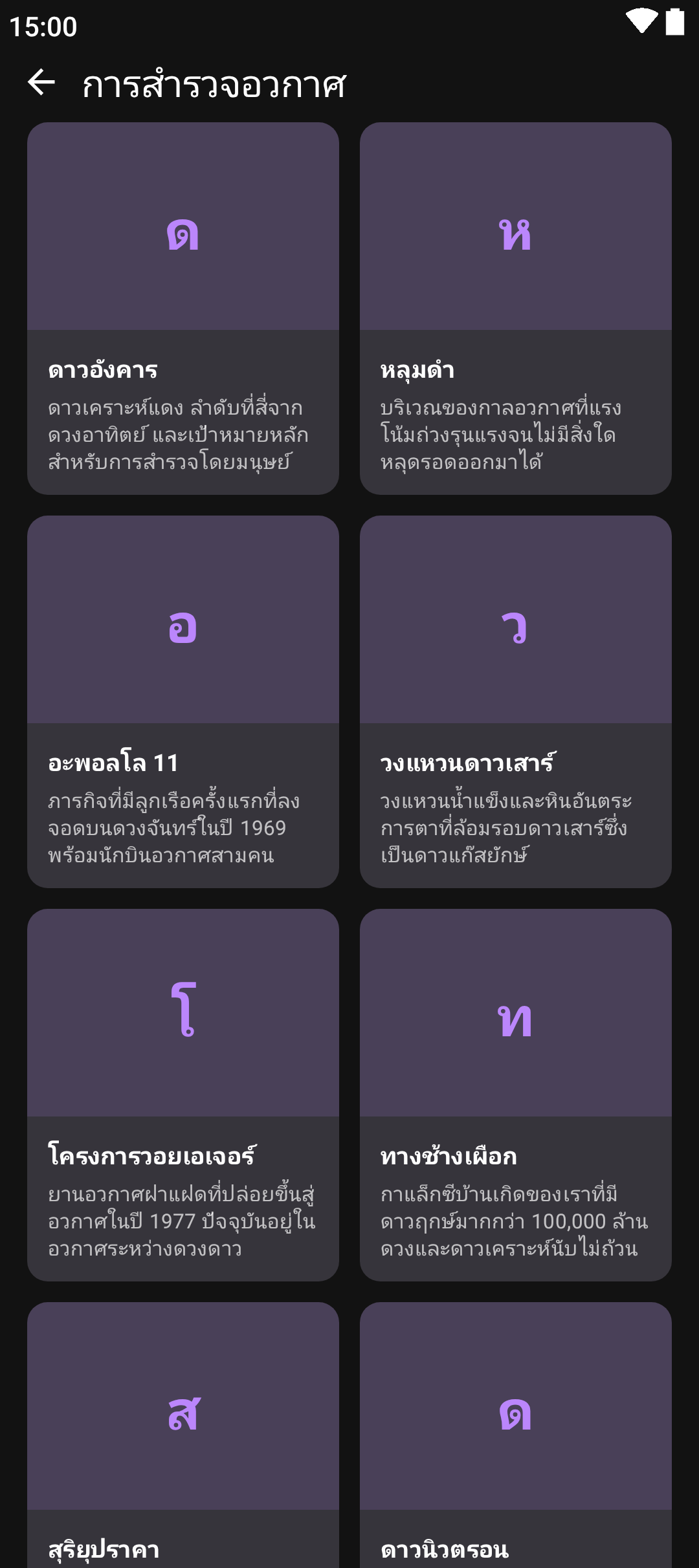Screen dimensions: 699x1568
Task: Open the ดาวอังคาร card
Action: coord(183,309)
